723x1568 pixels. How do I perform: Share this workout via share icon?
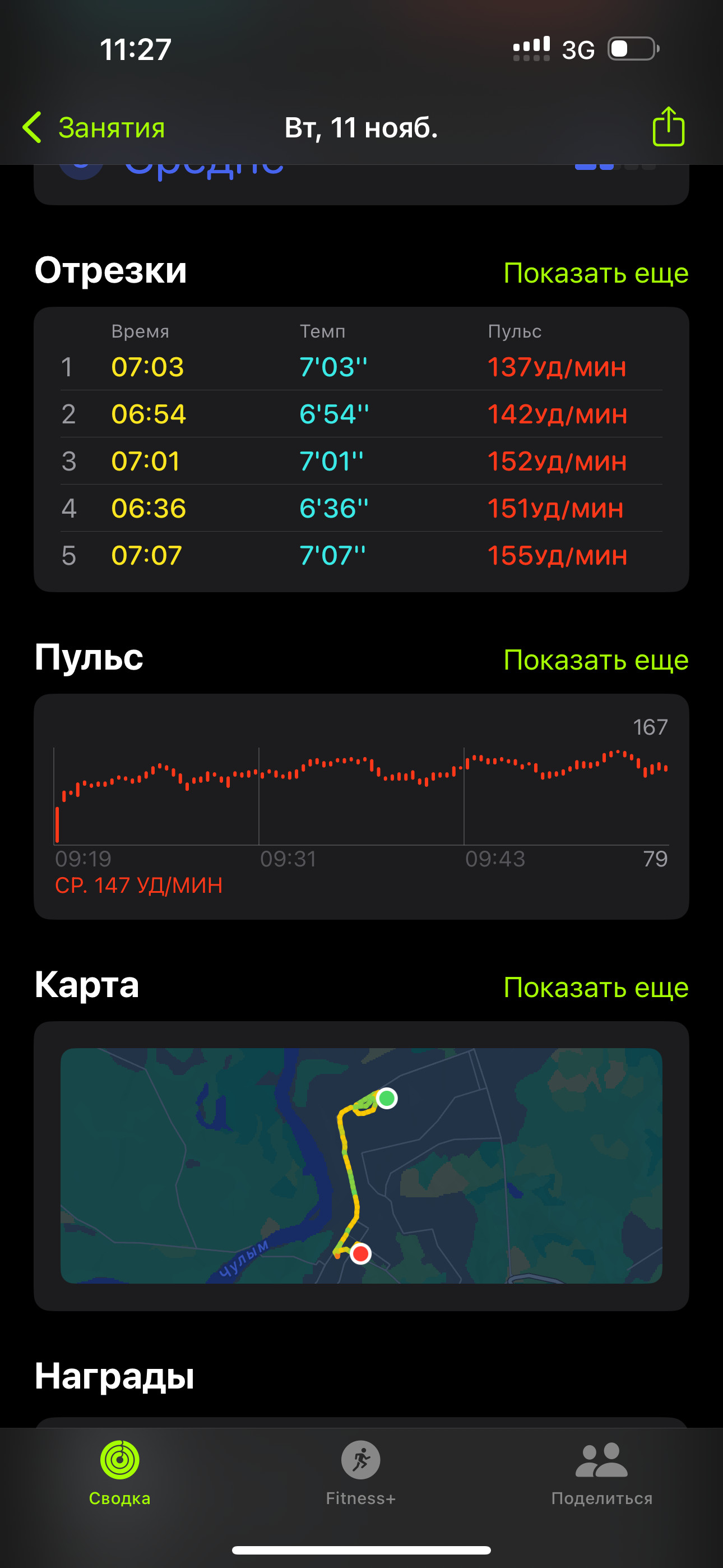pyautogui.click(x=668, y=127)
